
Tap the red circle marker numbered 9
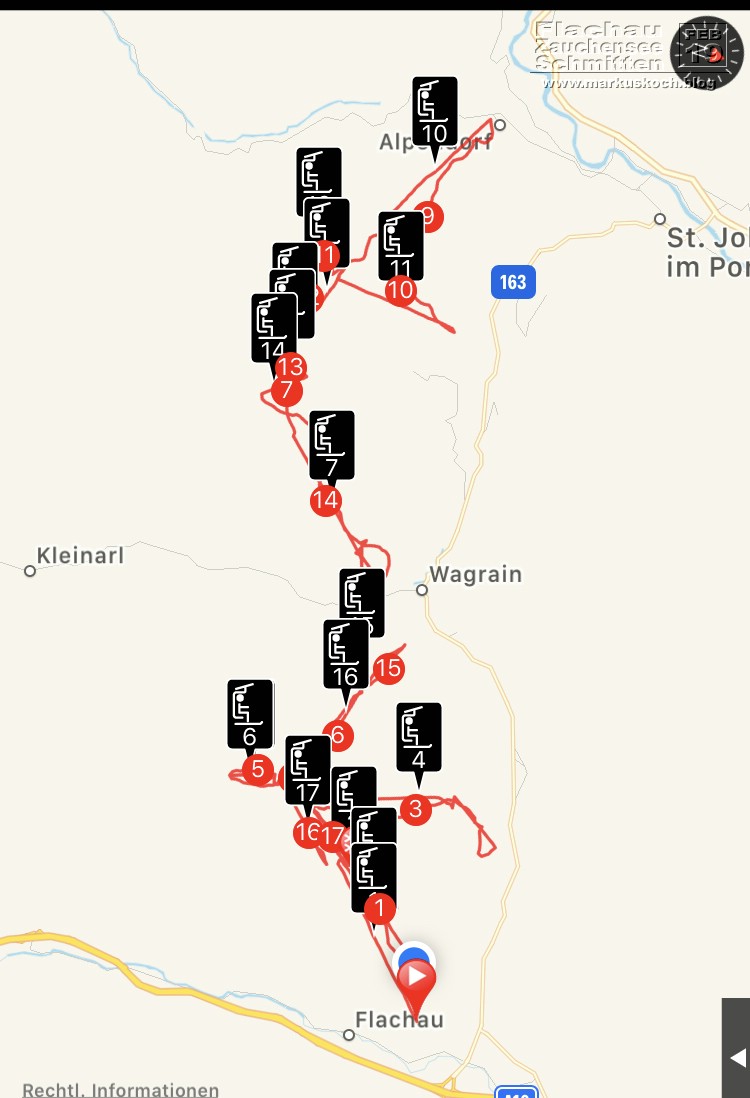point(429,215)
